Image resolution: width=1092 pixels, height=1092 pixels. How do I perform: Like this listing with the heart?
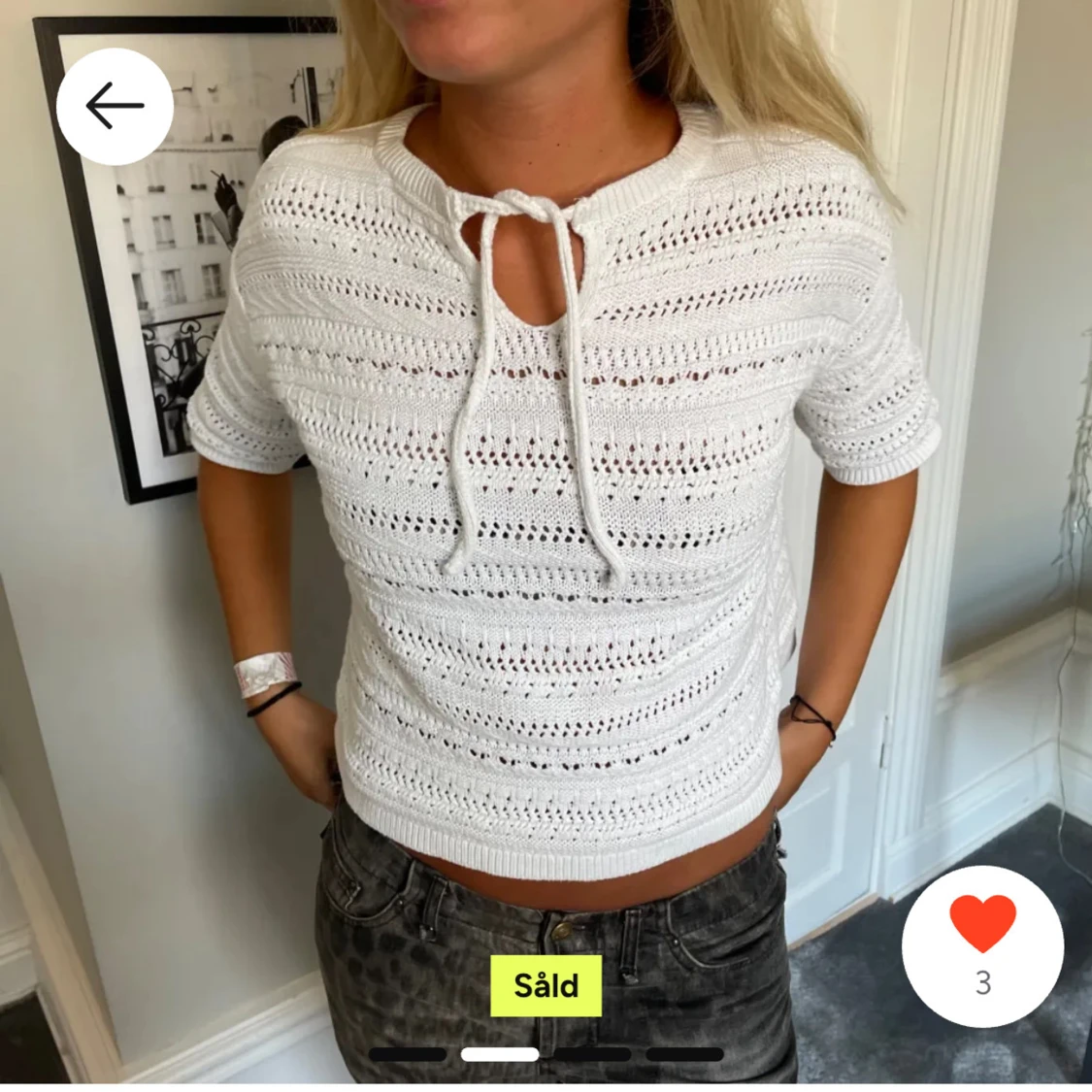pyautogui.click(x=982, y=945)
